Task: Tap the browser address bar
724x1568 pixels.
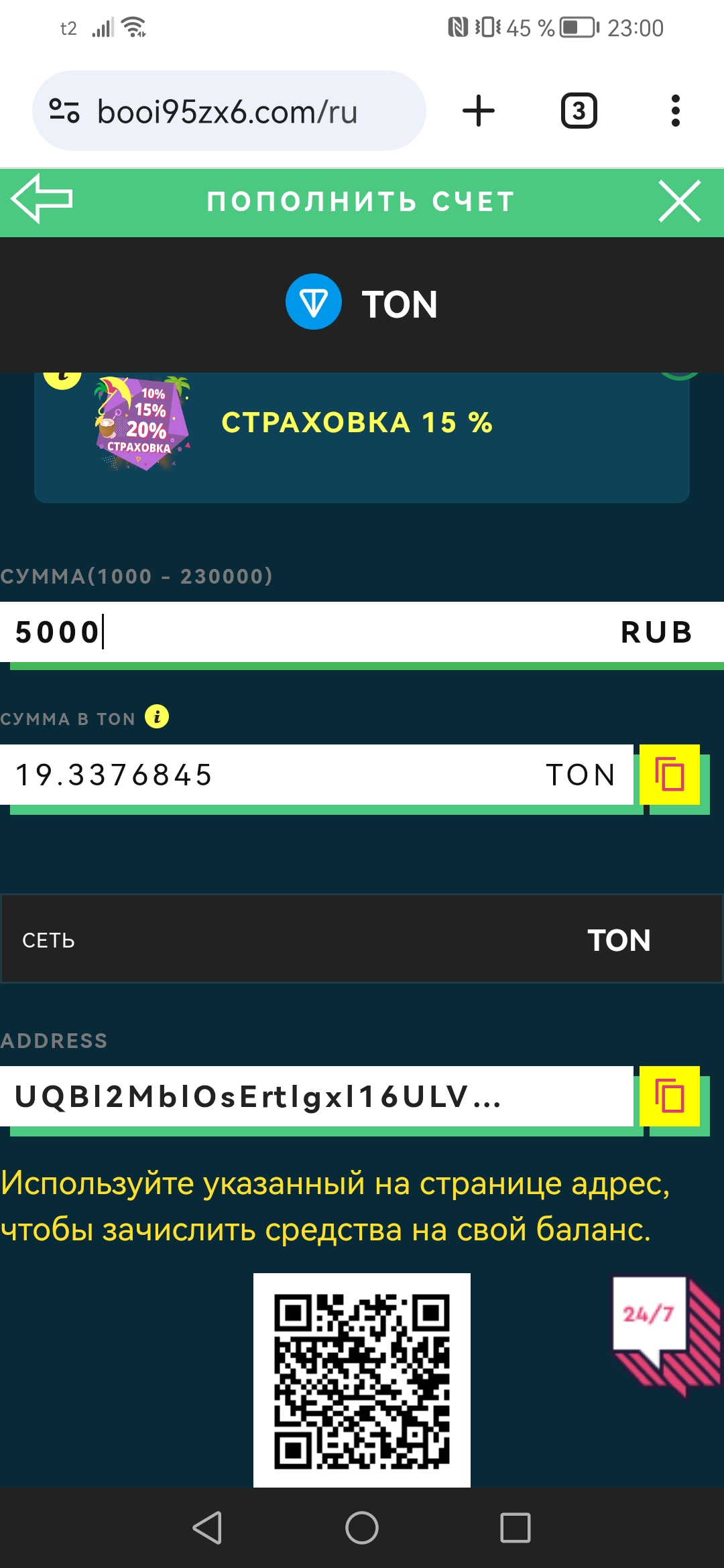Action: [x=229, y=111]
